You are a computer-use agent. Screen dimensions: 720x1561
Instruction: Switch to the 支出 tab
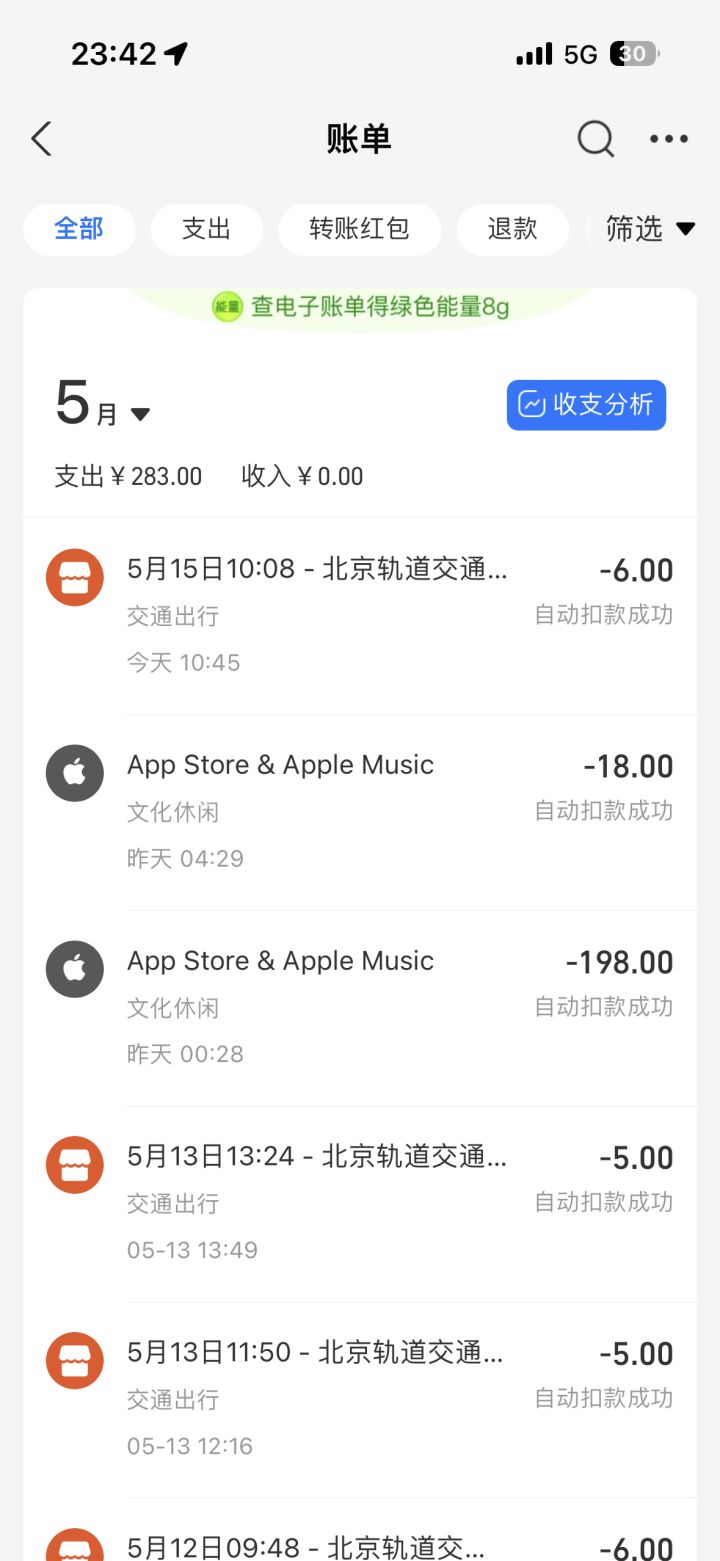coord(206,229)
